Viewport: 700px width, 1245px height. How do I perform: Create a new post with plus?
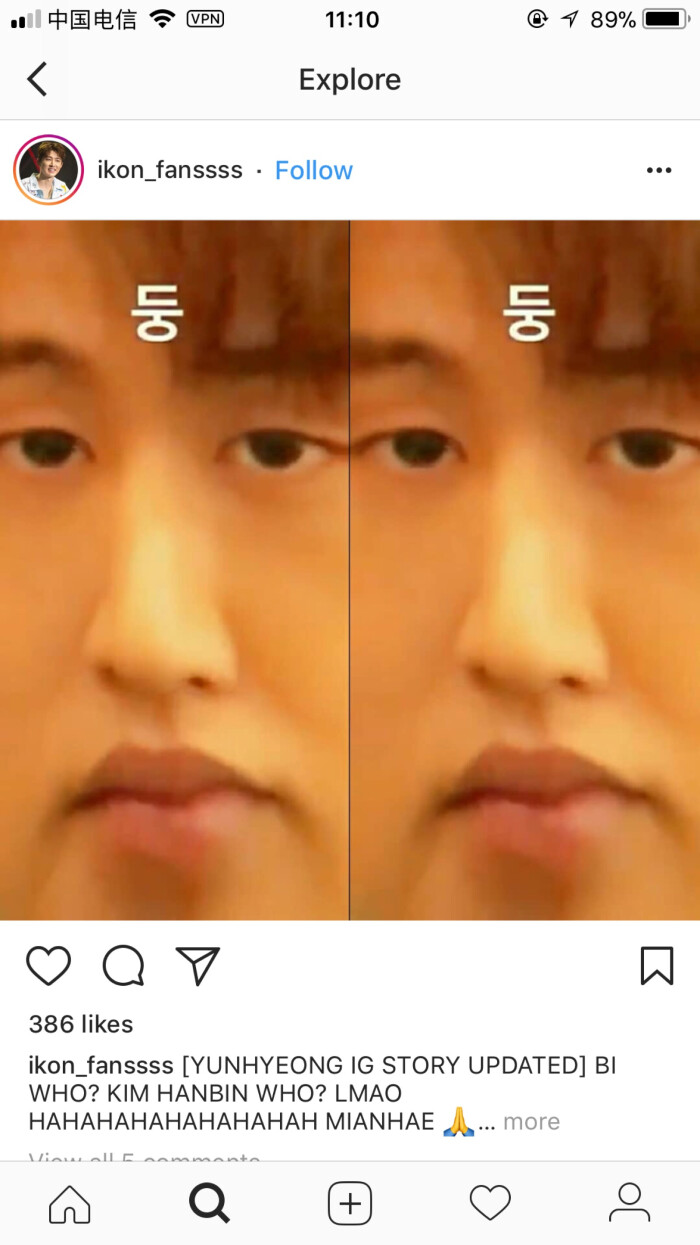point(350,1203)
